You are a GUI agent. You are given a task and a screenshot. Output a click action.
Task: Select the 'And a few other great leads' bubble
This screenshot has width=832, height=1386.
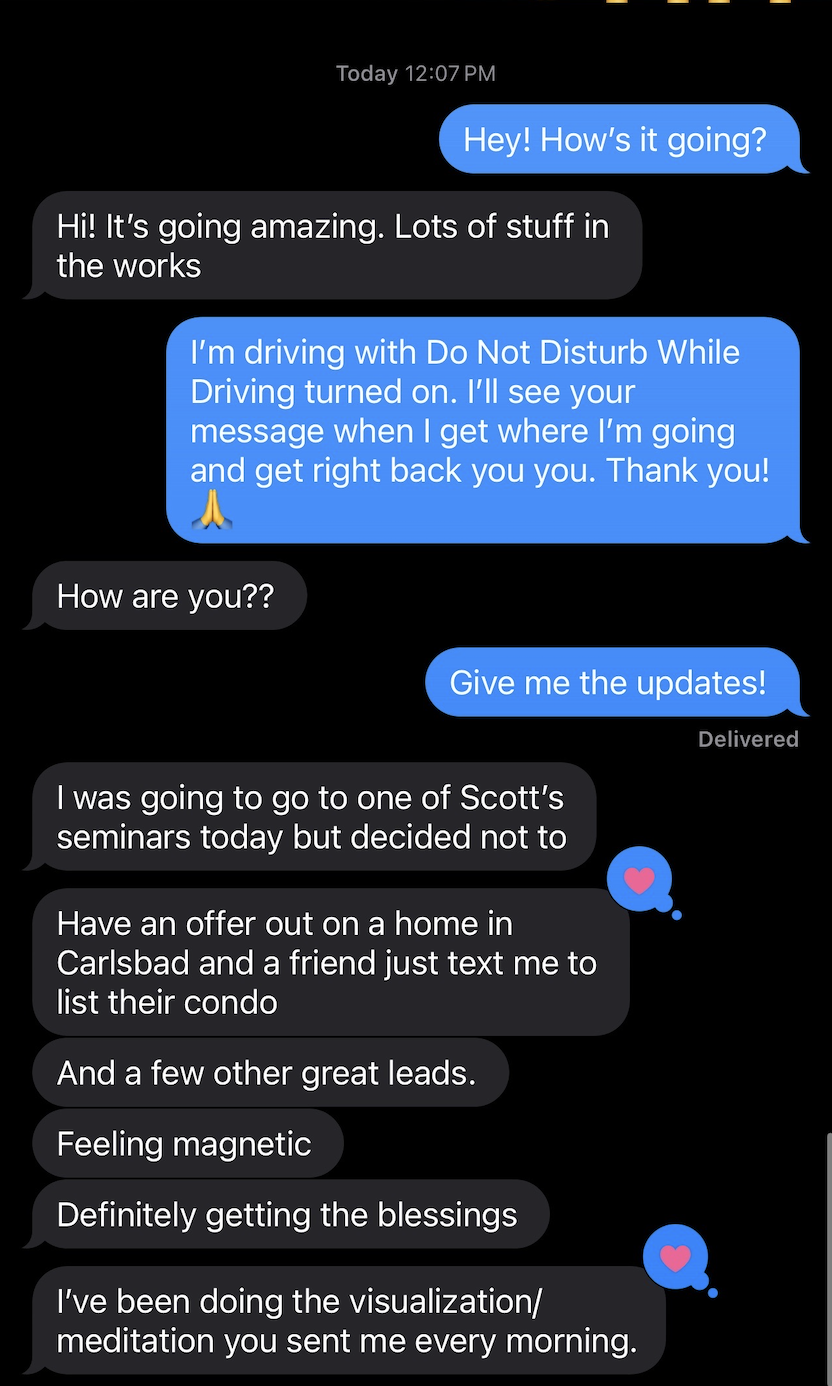click(268, 1071)
